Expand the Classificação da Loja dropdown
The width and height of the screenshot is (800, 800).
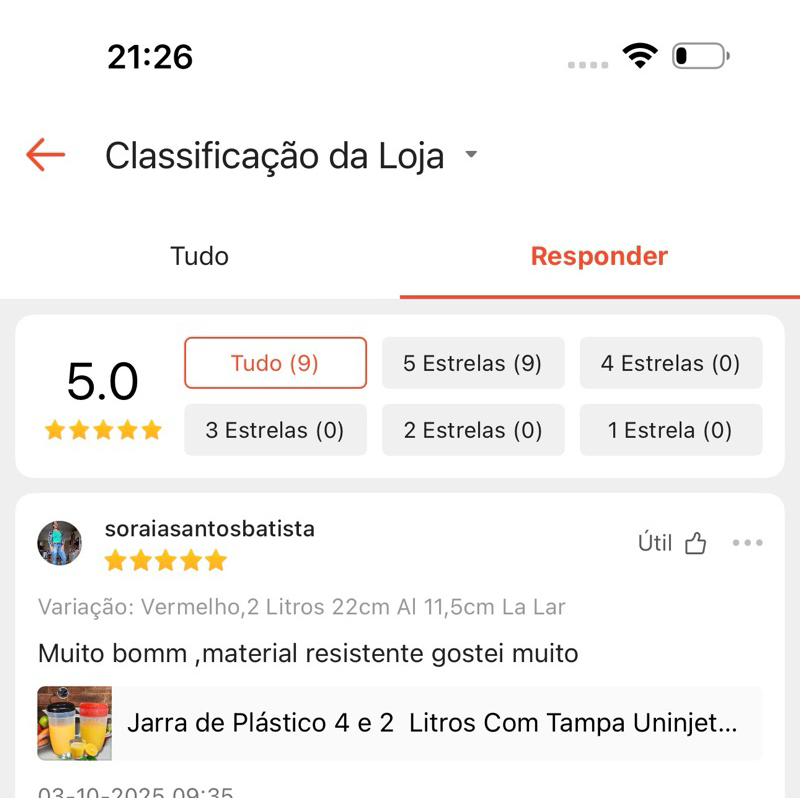[471, 156]
